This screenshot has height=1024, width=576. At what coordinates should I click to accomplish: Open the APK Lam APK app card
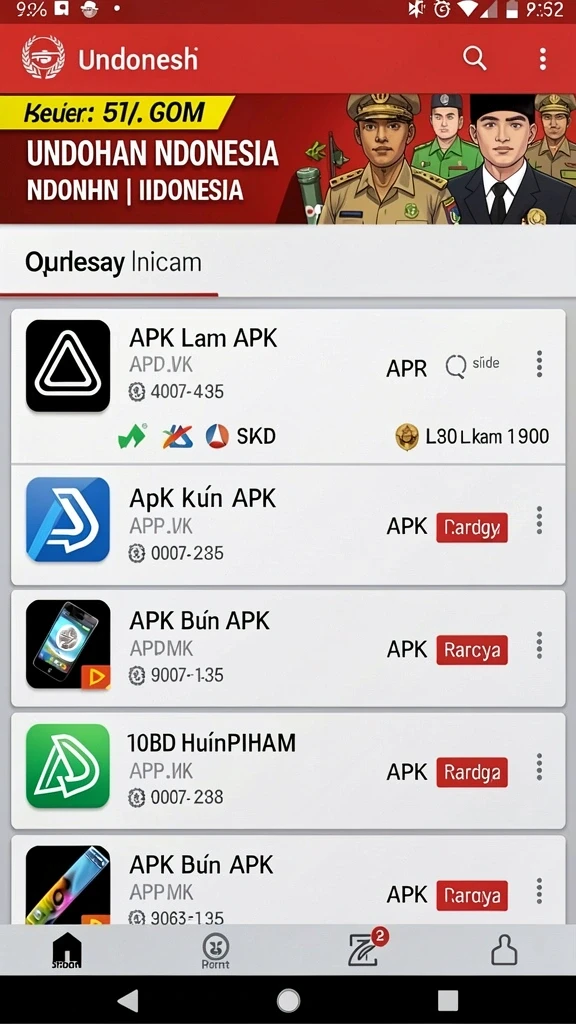[x=288, y=386]
